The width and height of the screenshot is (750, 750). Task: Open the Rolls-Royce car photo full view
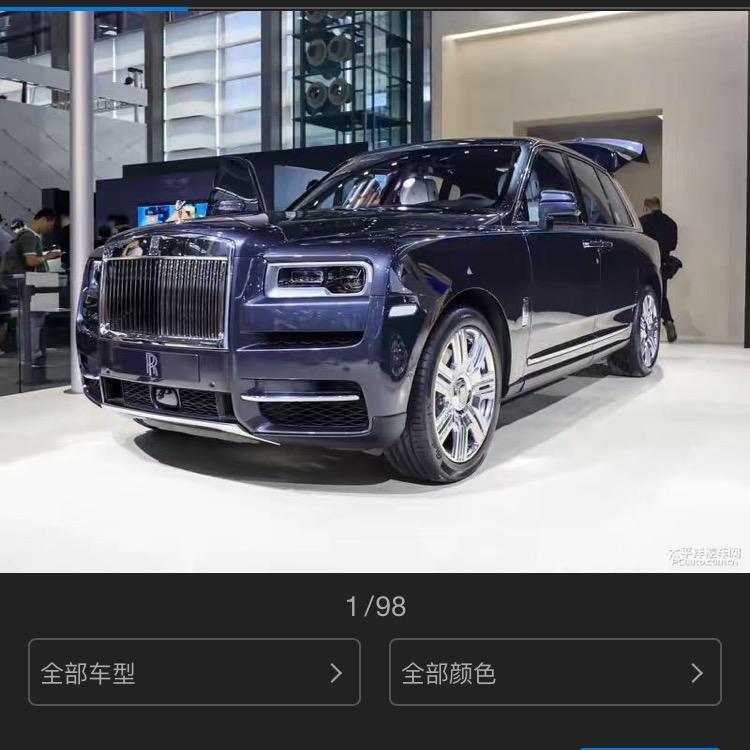375,300
